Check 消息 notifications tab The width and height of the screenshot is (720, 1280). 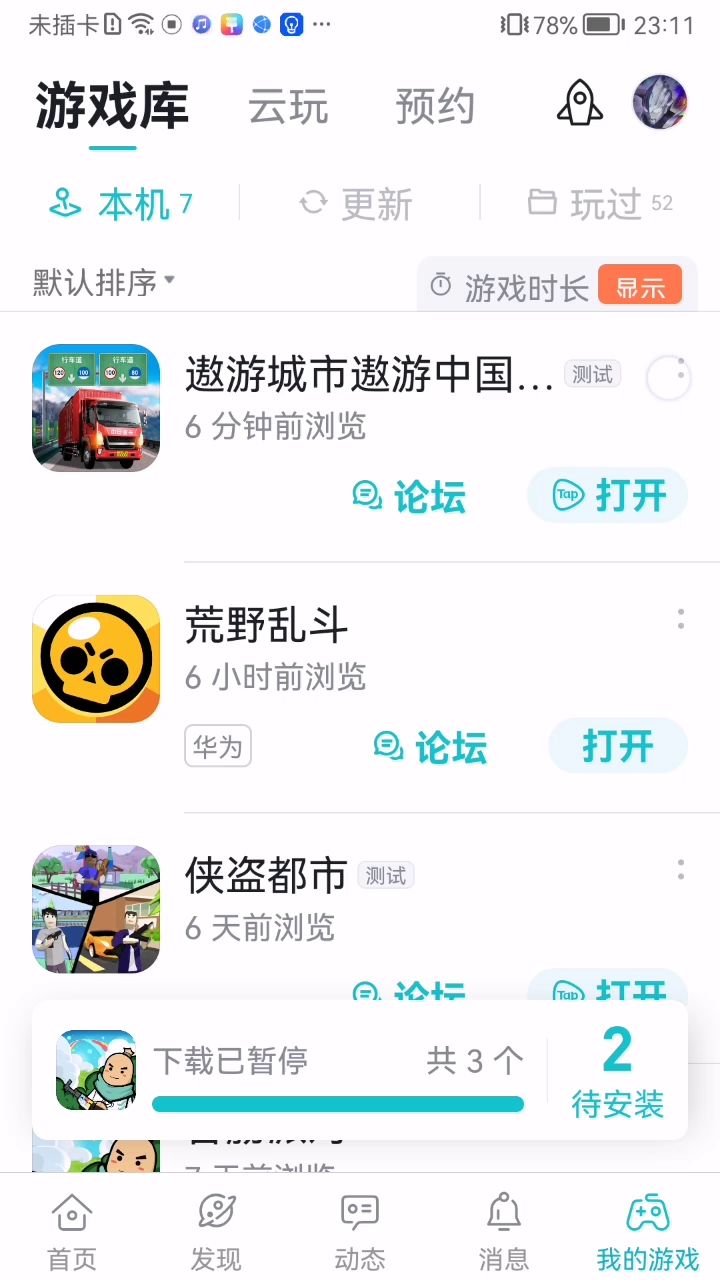coord(504,1230)
